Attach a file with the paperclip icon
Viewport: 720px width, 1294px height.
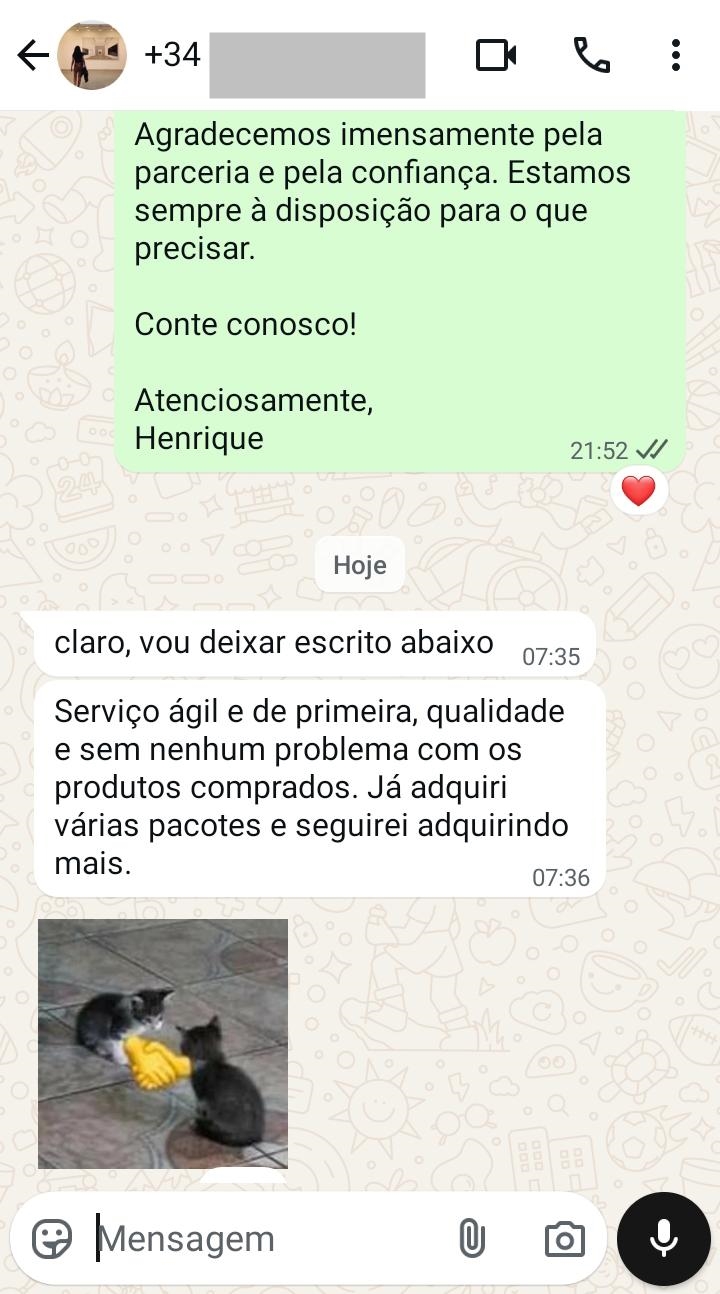pos(471,1238)
